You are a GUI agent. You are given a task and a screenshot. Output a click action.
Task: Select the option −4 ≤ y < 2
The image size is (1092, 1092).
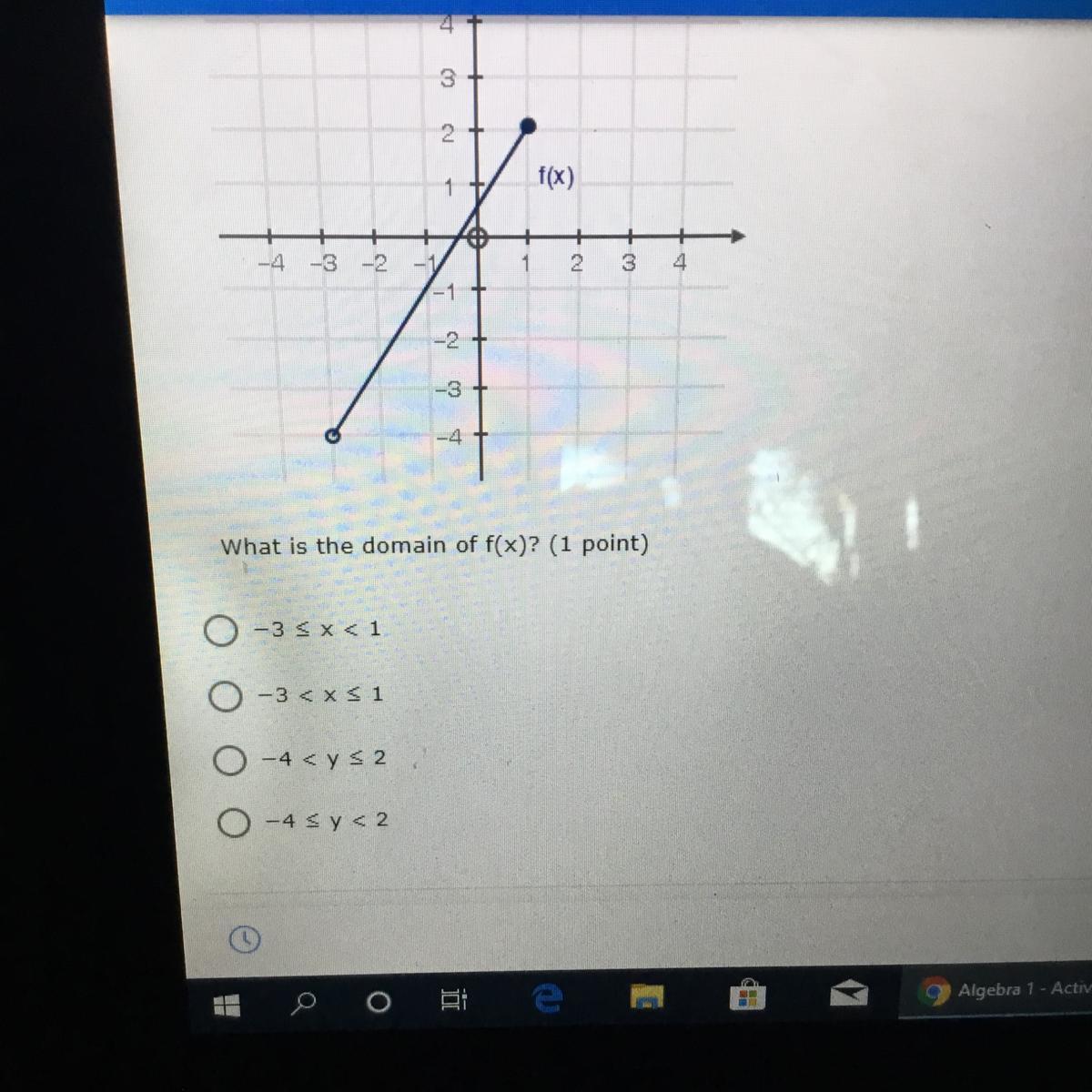point(233,823)
